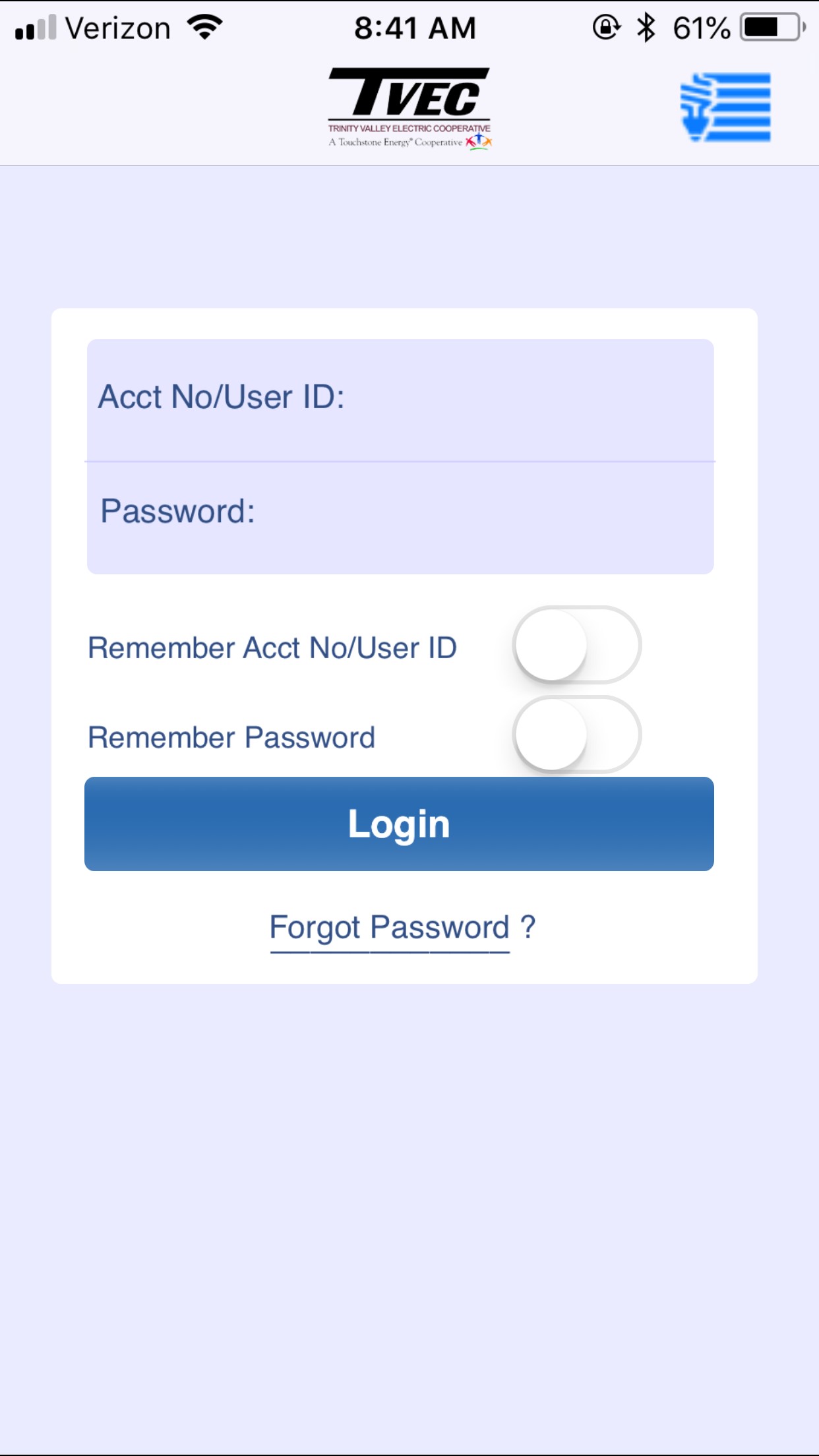The image size is (819, 1456).
Task: Turn on Remember Password switch
Action: tap(576, 735)
